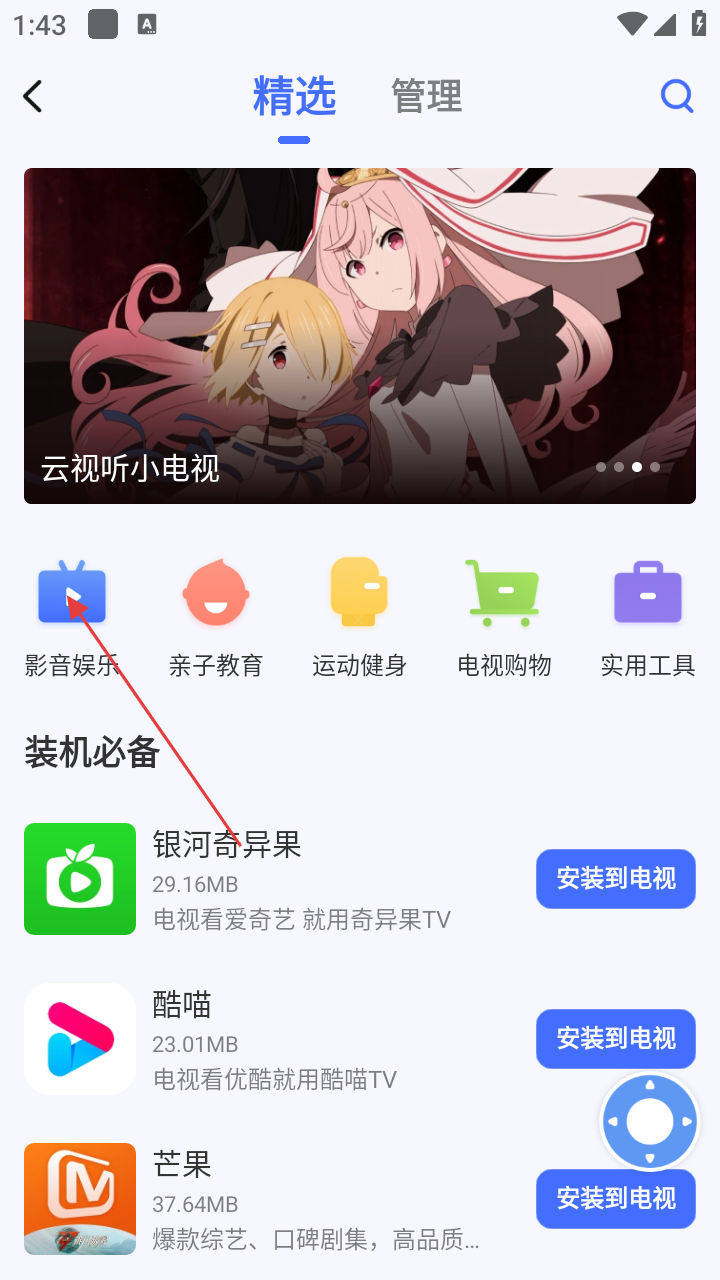Image resolution: width=720 pixels, height=1280 pixels.
Task: Install 芒果 to the TV
Action: tap(616, 1199)
